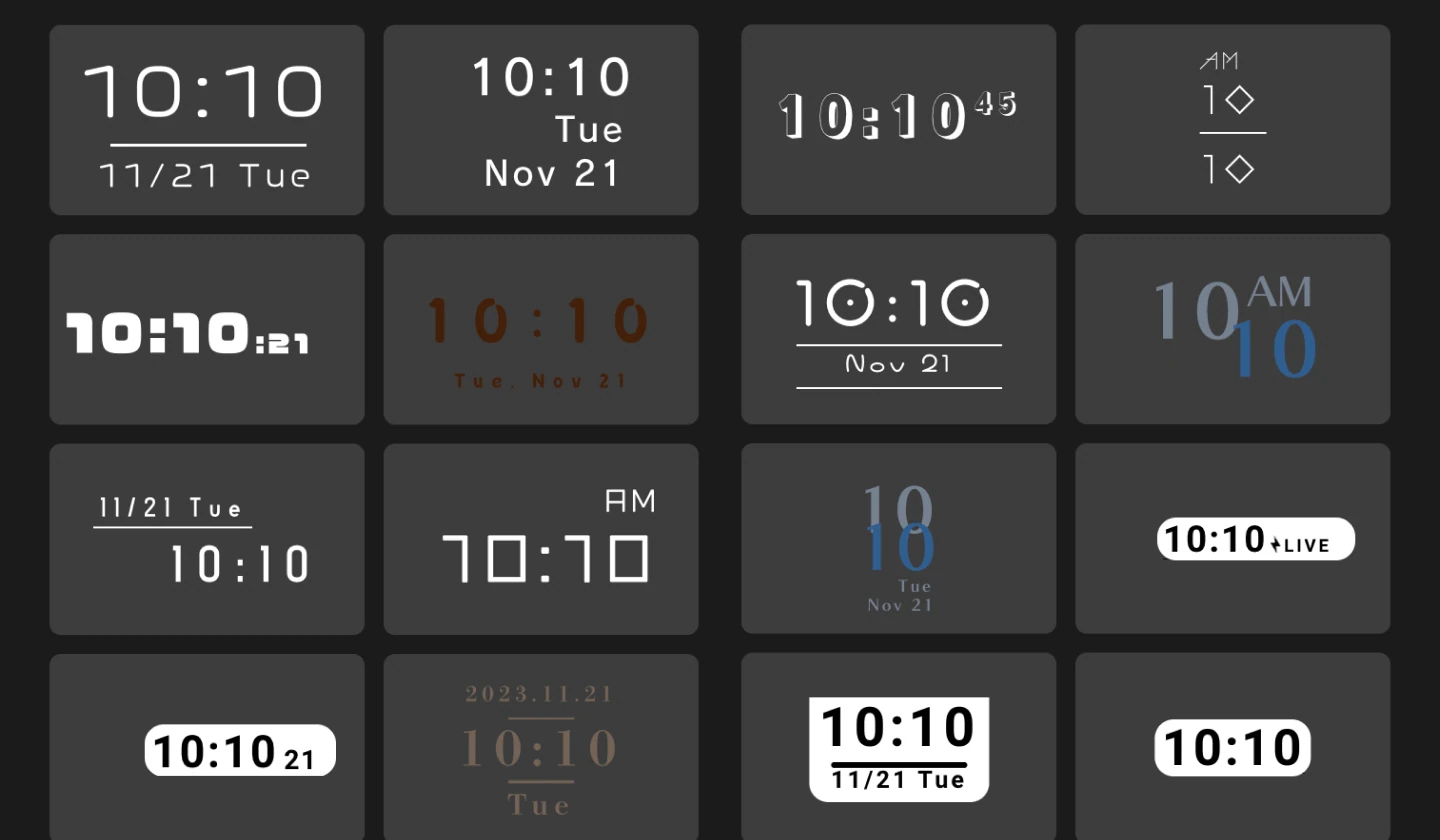Choose the beige 2023.11.21 serif clock
Viewport: 1440px width, 840px height.
click(541, 748)
